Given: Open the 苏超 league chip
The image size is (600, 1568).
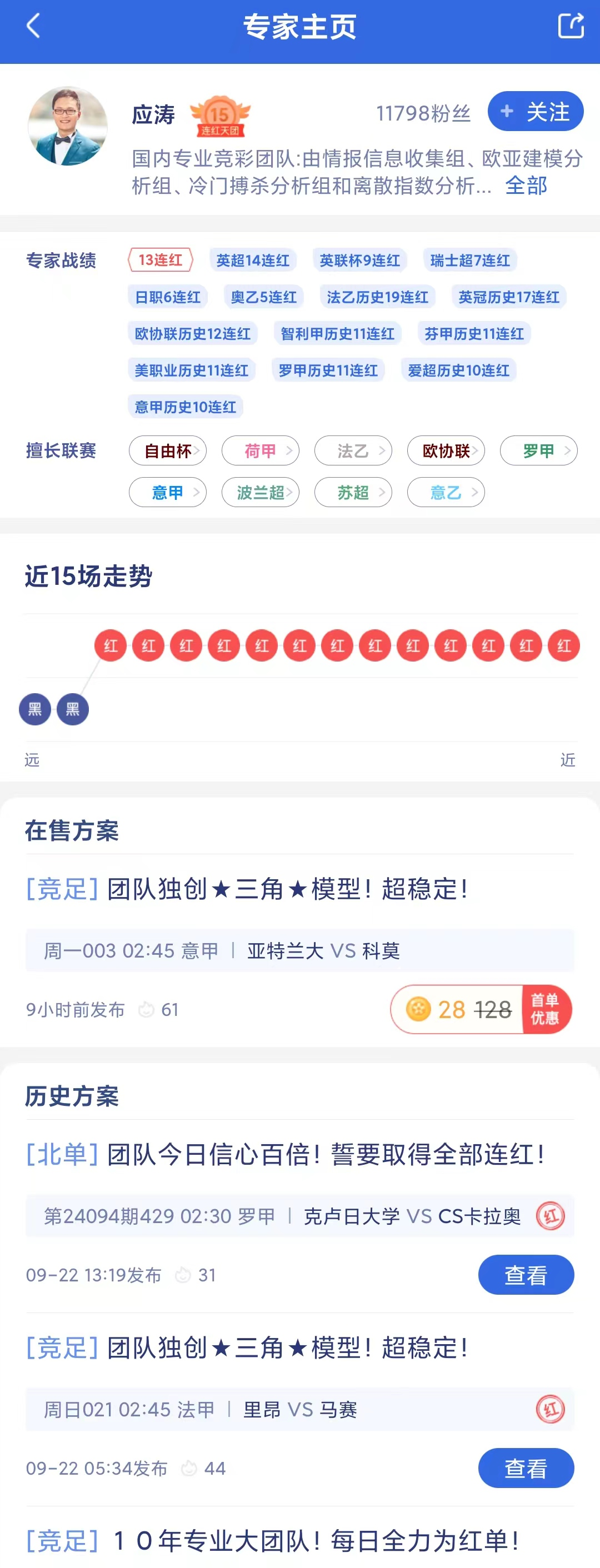Looking at the screenshot, I should coord(353,493).
